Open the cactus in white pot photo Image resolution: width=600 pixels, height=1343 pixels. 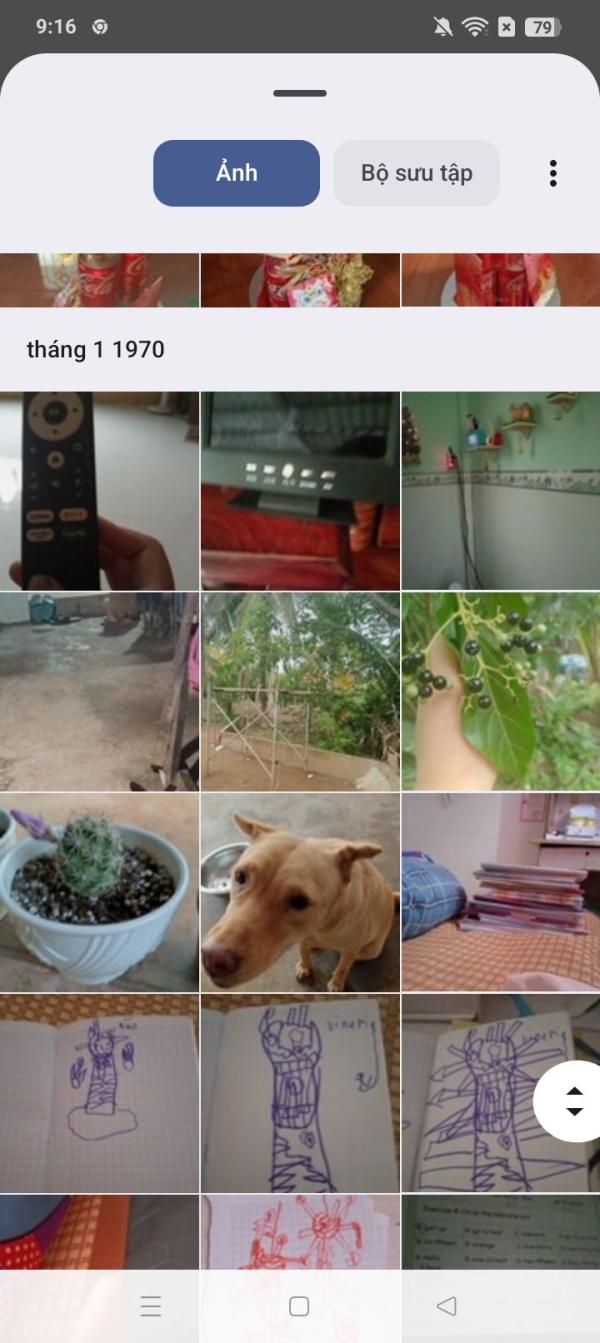pyautogui.click(x=99, y=893)
